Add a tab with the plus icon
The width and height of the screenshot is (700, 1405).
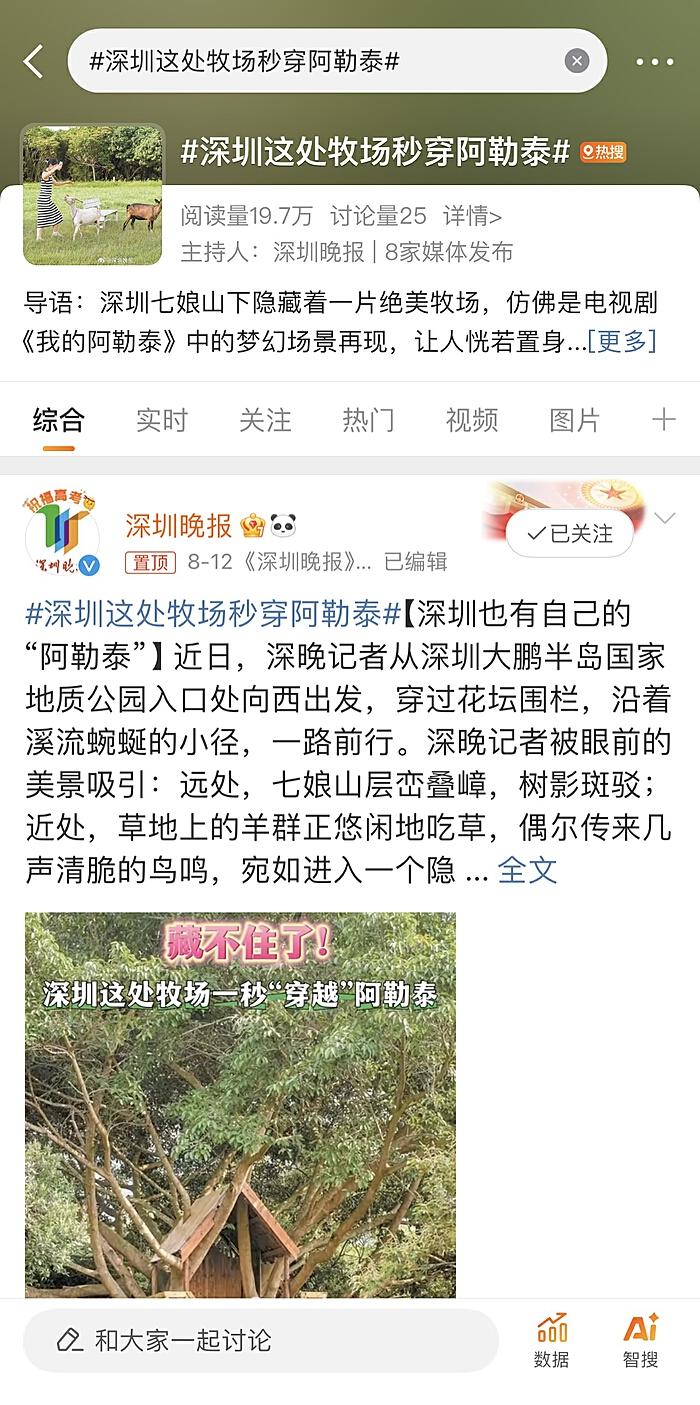click(x=664, y=420)
